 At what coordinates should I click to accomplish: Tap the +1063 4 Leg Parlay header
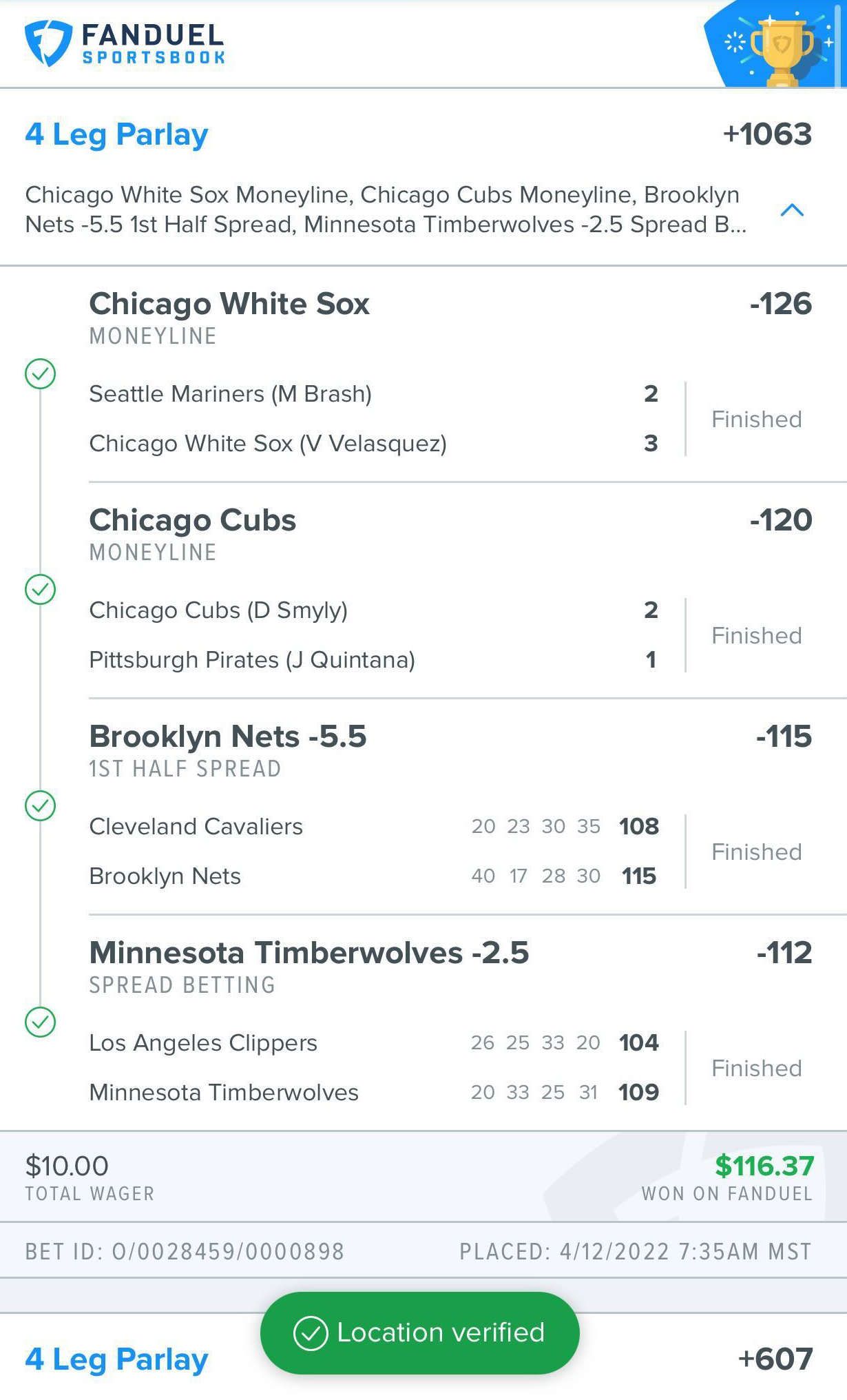point(423,134)
